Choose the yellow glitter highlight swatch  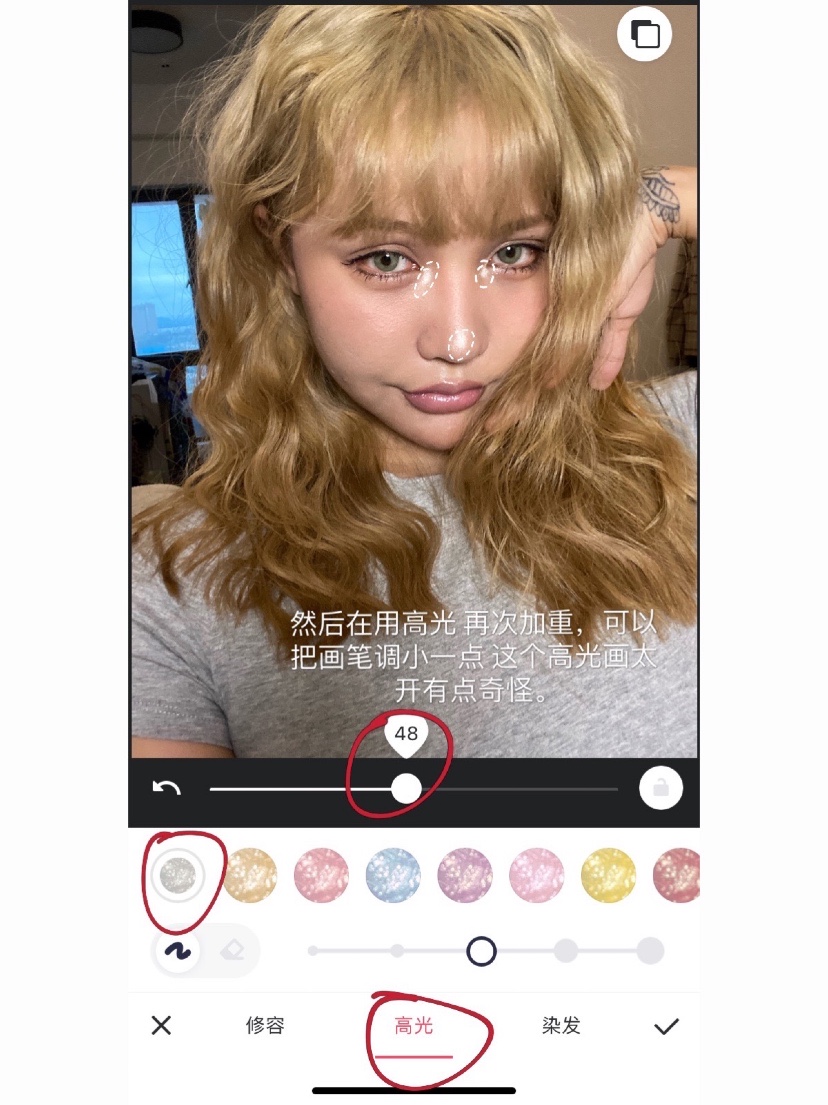[608, 876]
